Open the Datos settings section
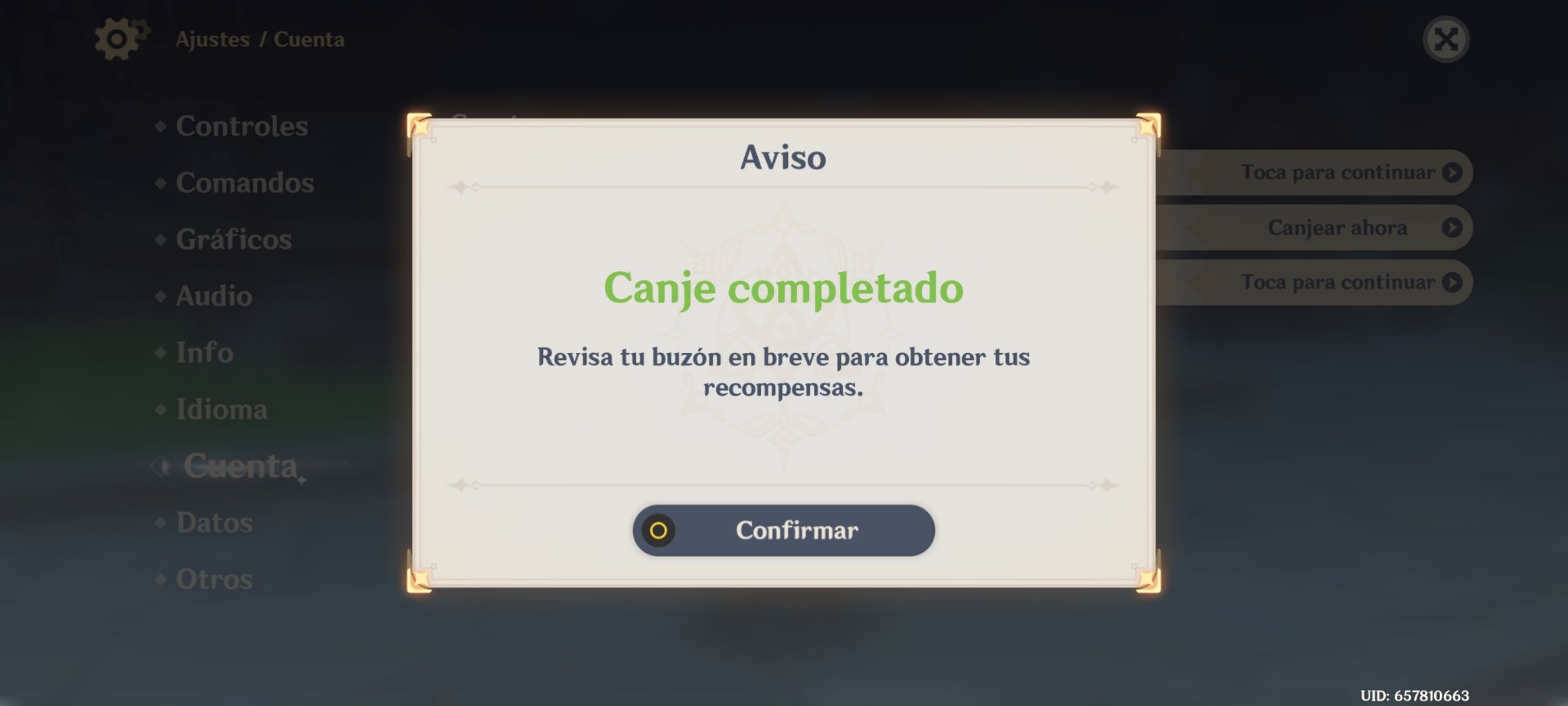This screenshot has height=706, width=1568. [214, 523]
